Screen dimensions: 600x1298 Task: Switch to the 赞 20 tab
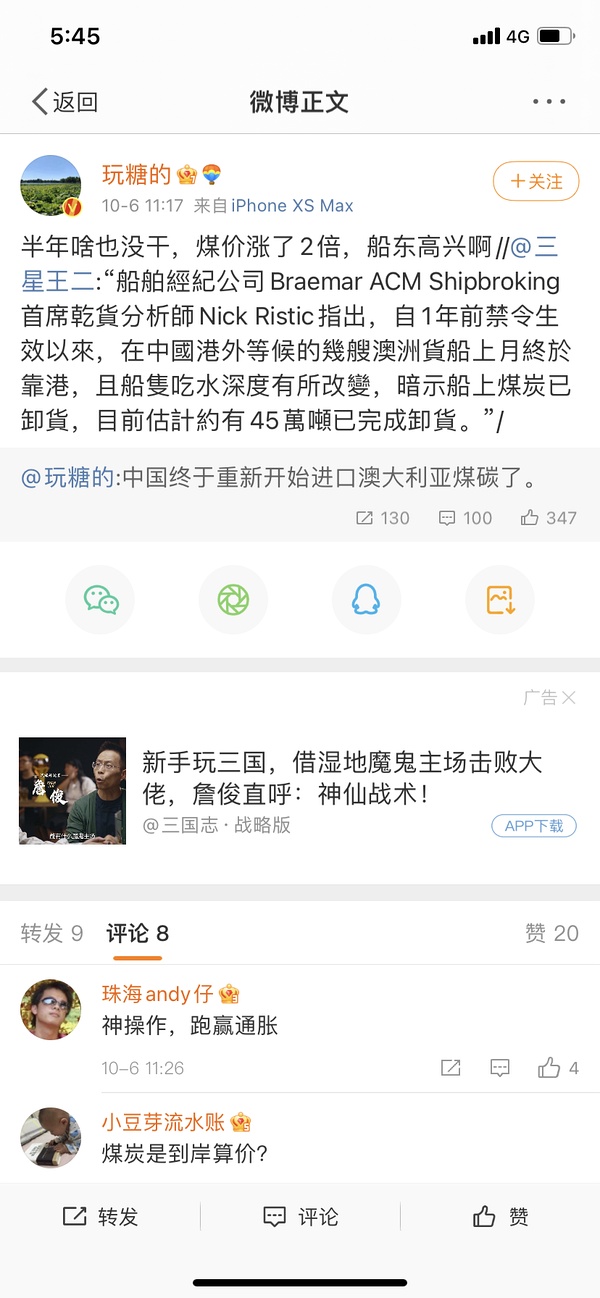[551, 934]
